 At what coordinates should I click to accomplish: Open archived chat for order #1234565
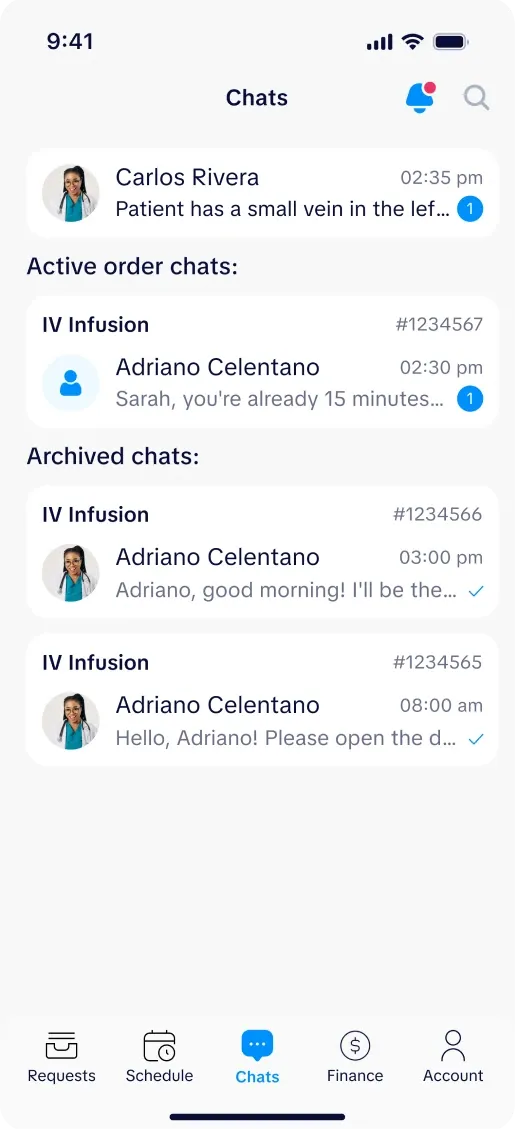pos(262,700)
